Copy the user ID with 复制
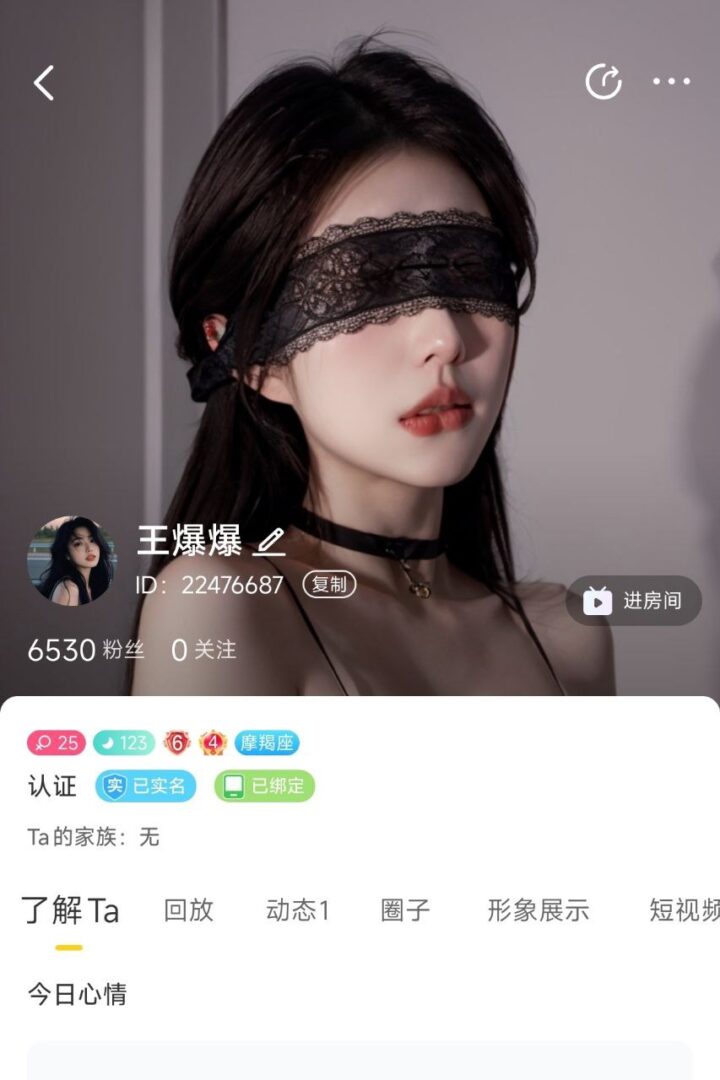Screen dimensions: 720x1080 (329, 585)
